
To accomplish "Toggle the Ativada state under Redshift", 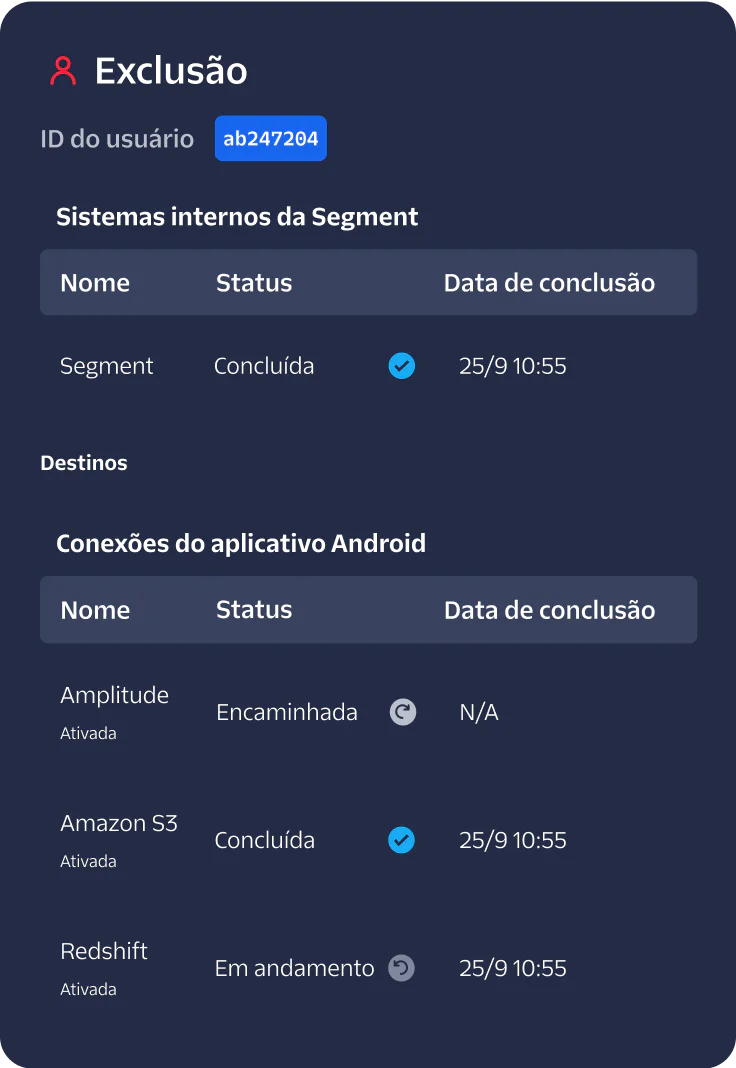I will [x=88, y=989].
